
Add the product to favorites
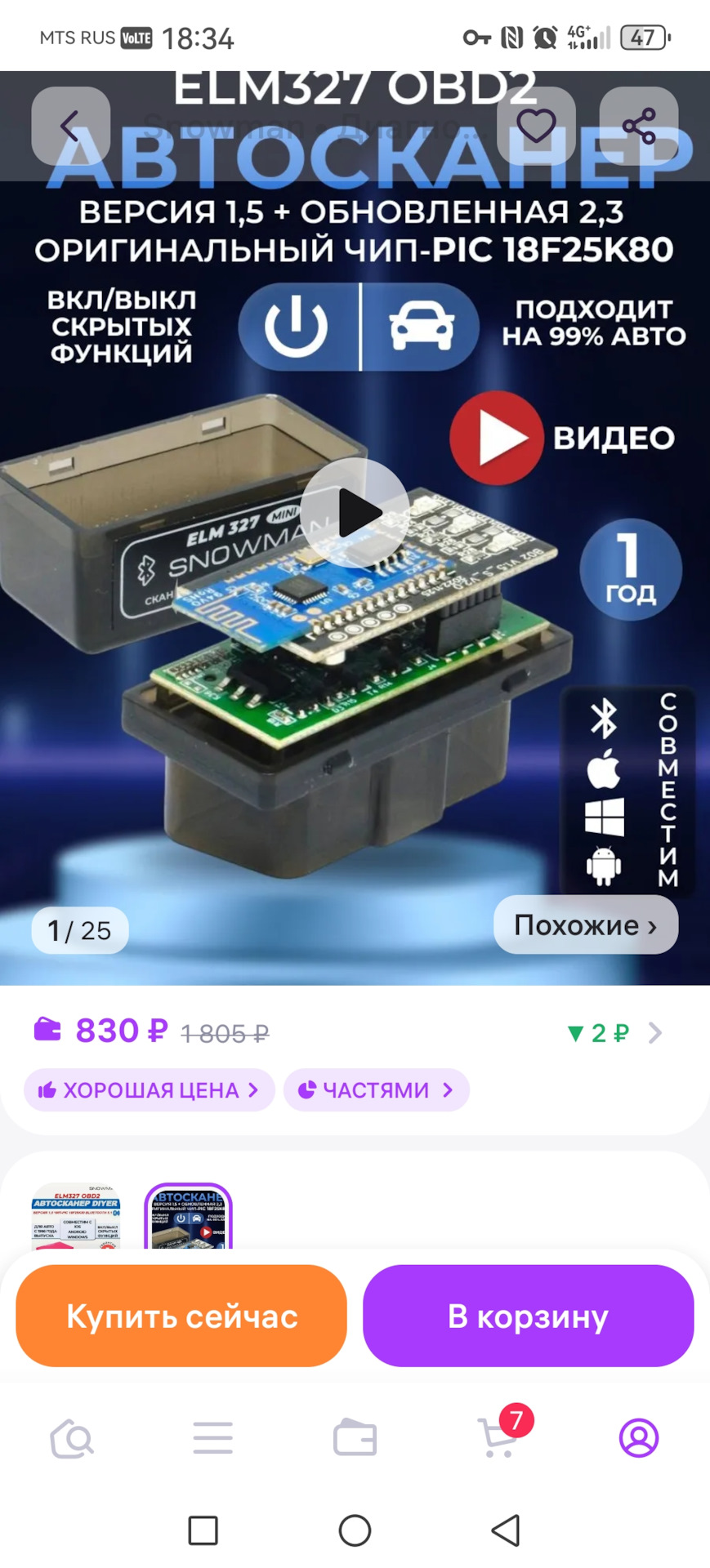point(536,127)
